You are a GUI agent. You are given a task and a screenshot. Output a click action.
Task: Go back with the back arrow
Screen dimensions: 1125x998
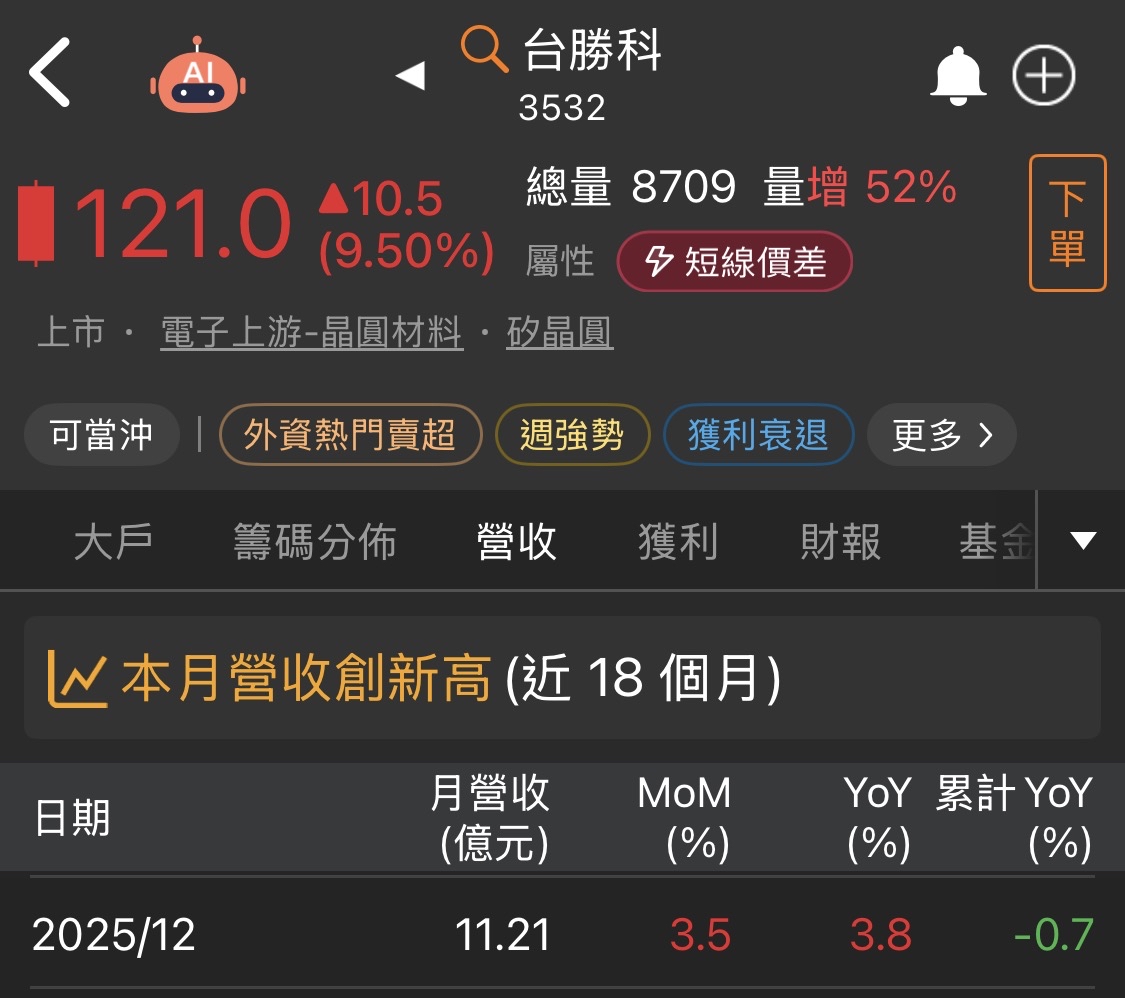(50, 73)
